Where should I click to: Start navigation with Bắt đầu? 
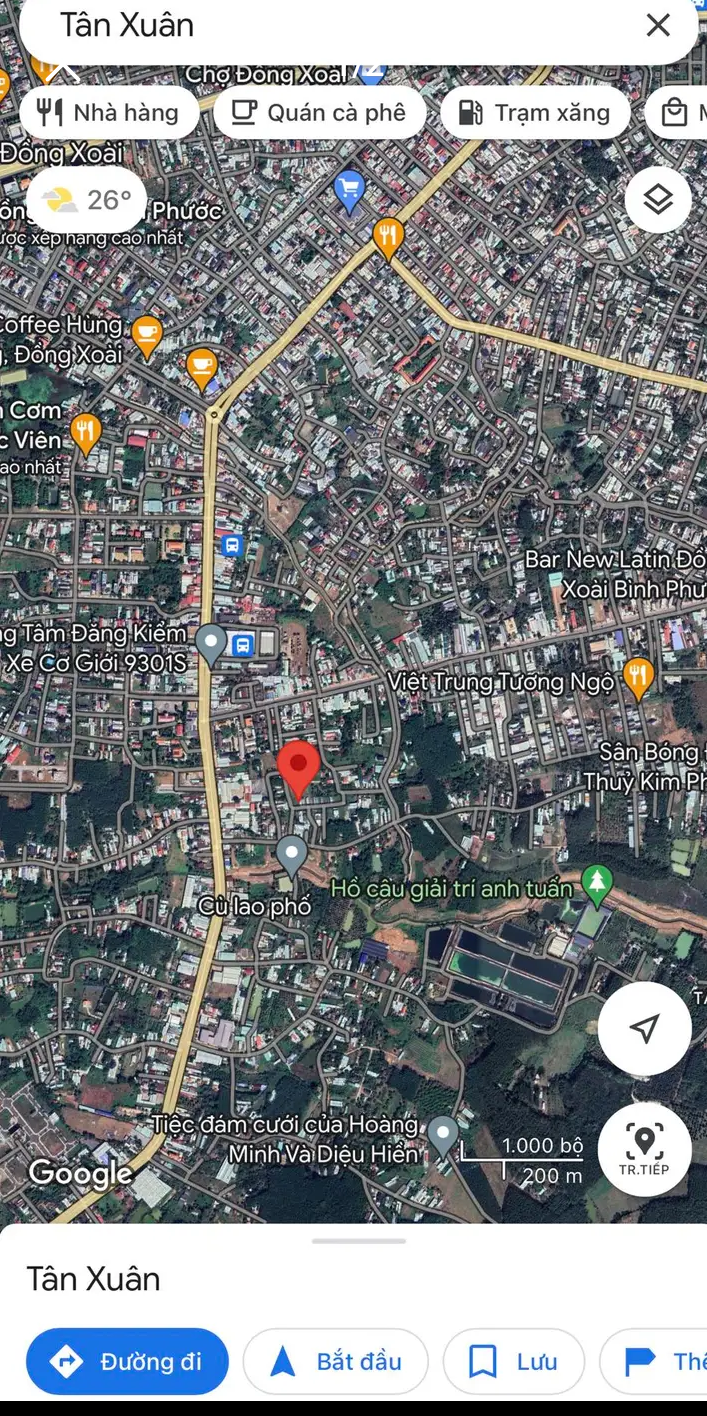click(336, 1361)
